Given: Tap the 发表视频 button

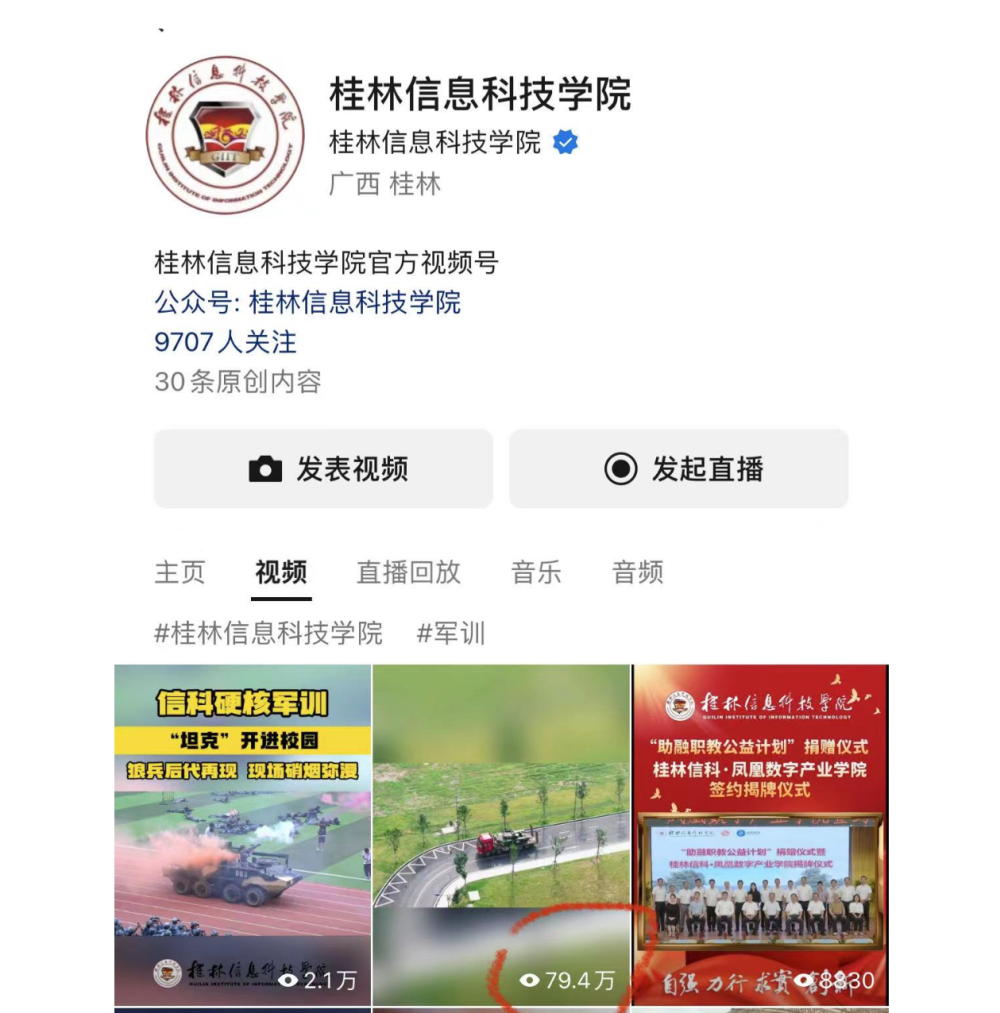Looking at the screenshot, I should point(323,469).
